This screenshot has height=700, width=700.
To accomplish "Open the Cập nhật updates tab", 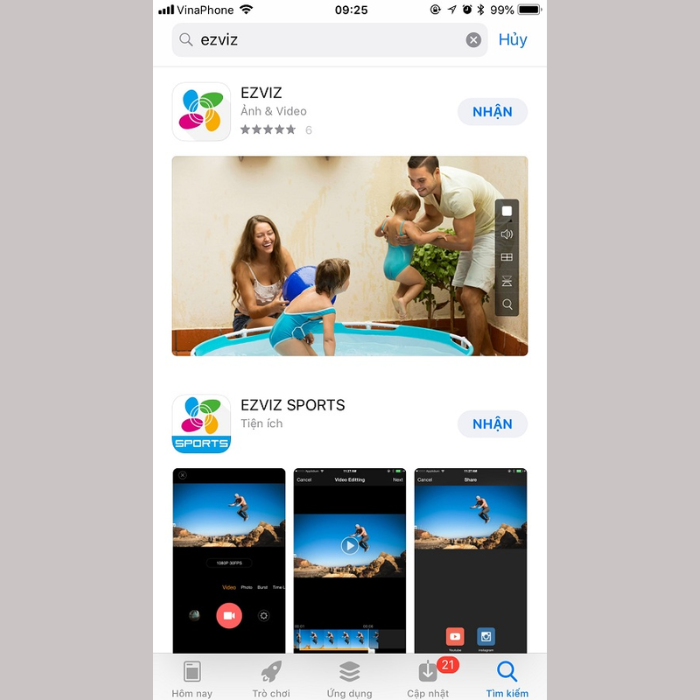I will (428, 678).
